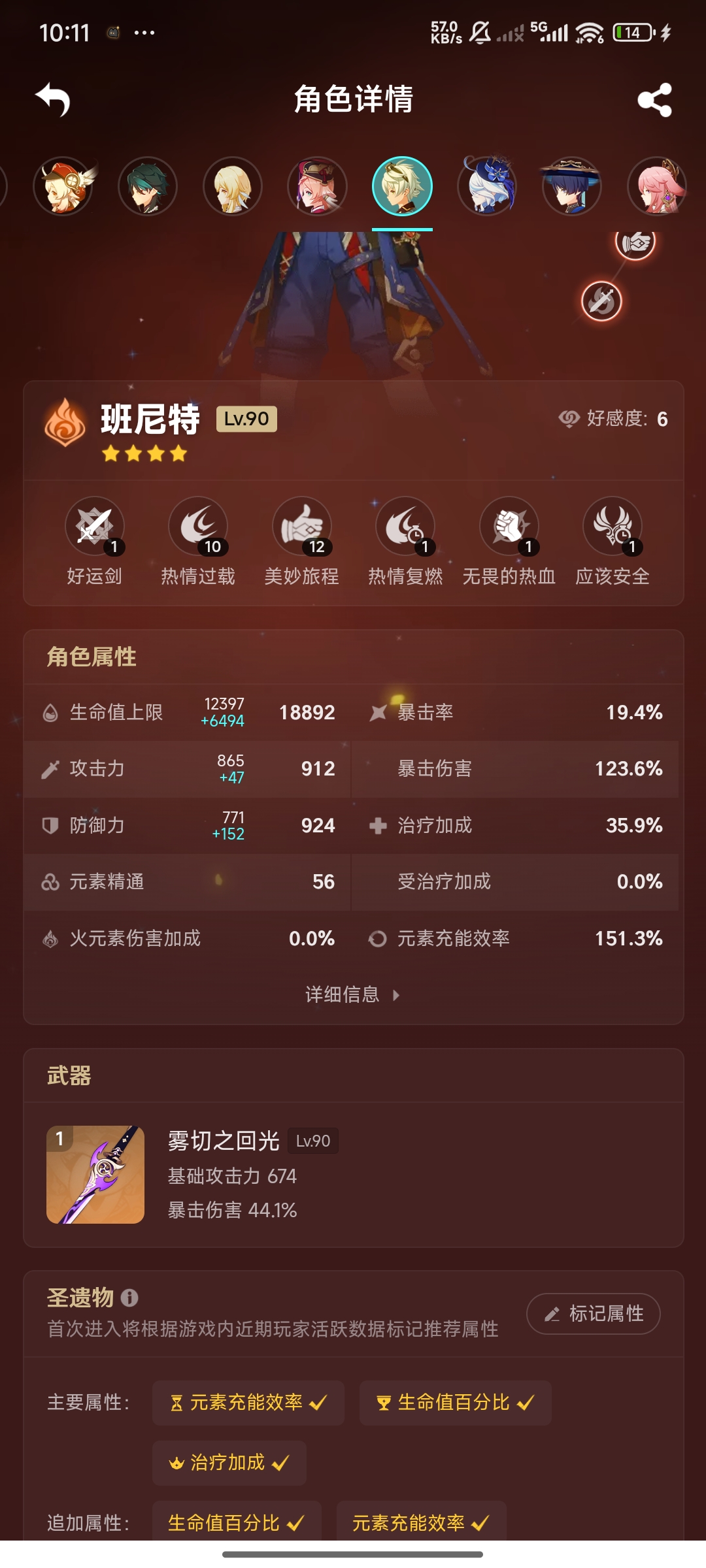The width and height of the screenshot is (706, 1568).
Task: Switch to Klee's character avatar
Action: (63, 187)
